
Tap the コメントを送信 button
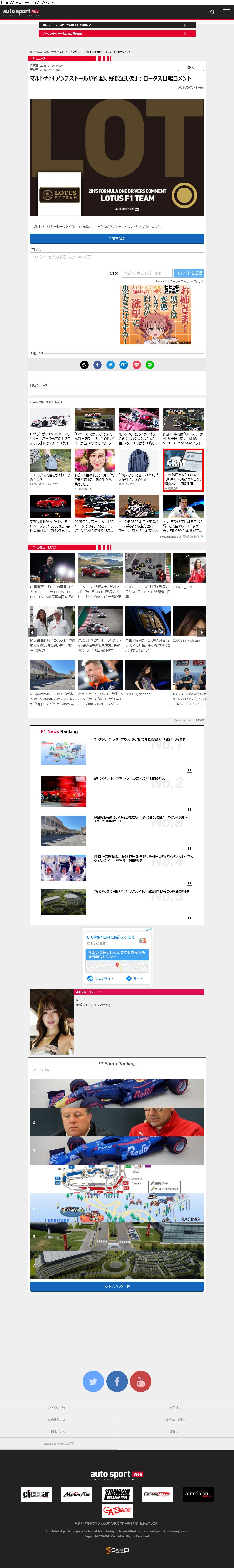pos(189,273)
